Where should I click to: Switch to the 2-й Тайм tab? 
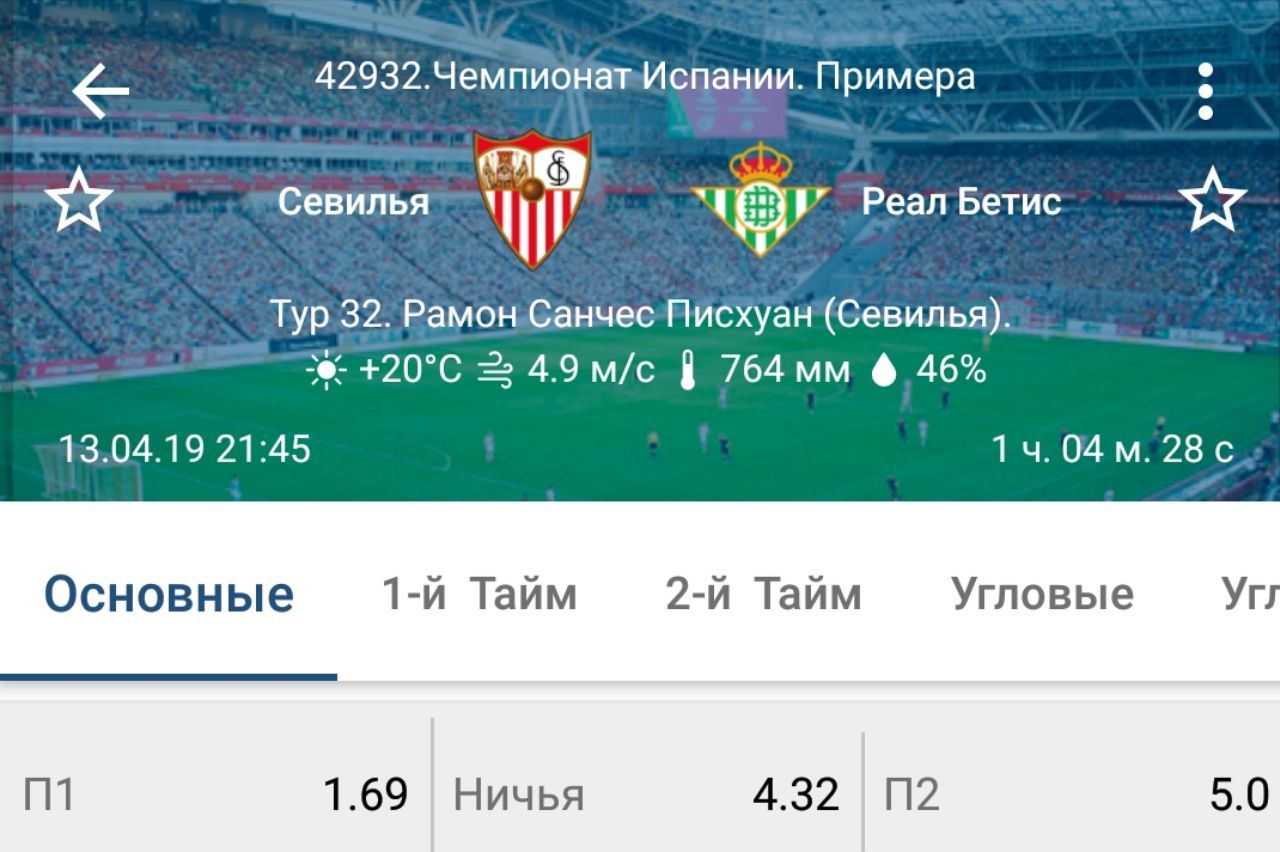(x=763, y=594)
